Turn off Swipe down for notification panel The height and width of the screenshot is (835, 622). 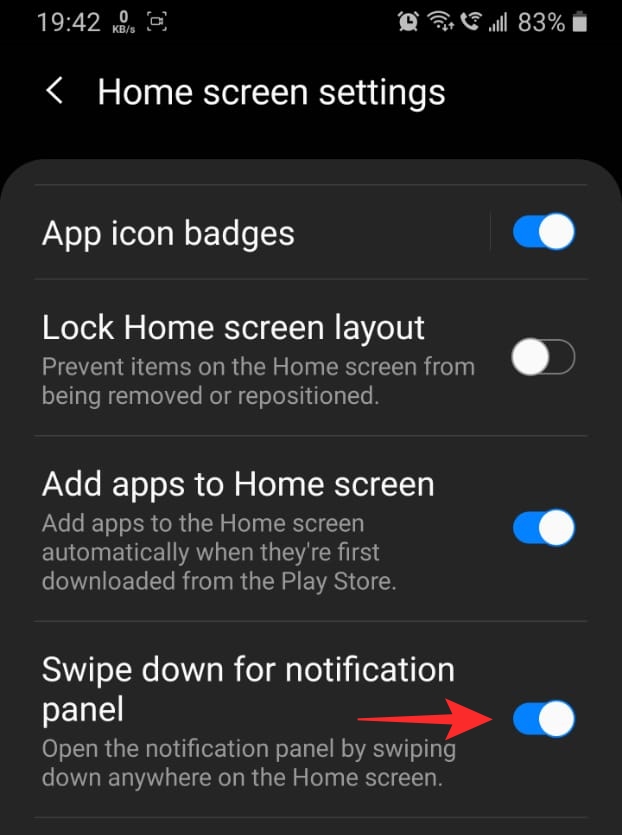(x=544, y=718)
